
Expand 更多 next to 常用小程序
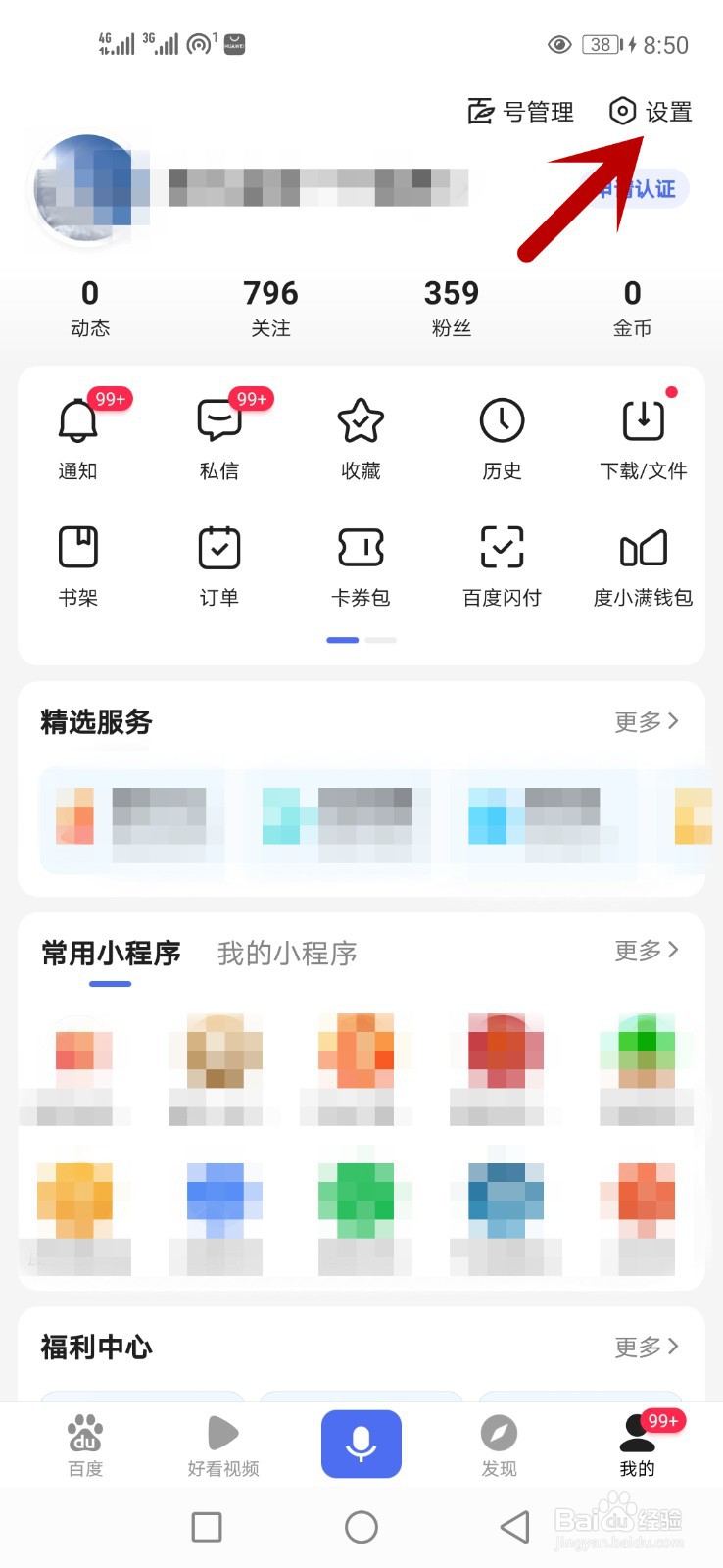pyautogui.click(x=645, y=951)
